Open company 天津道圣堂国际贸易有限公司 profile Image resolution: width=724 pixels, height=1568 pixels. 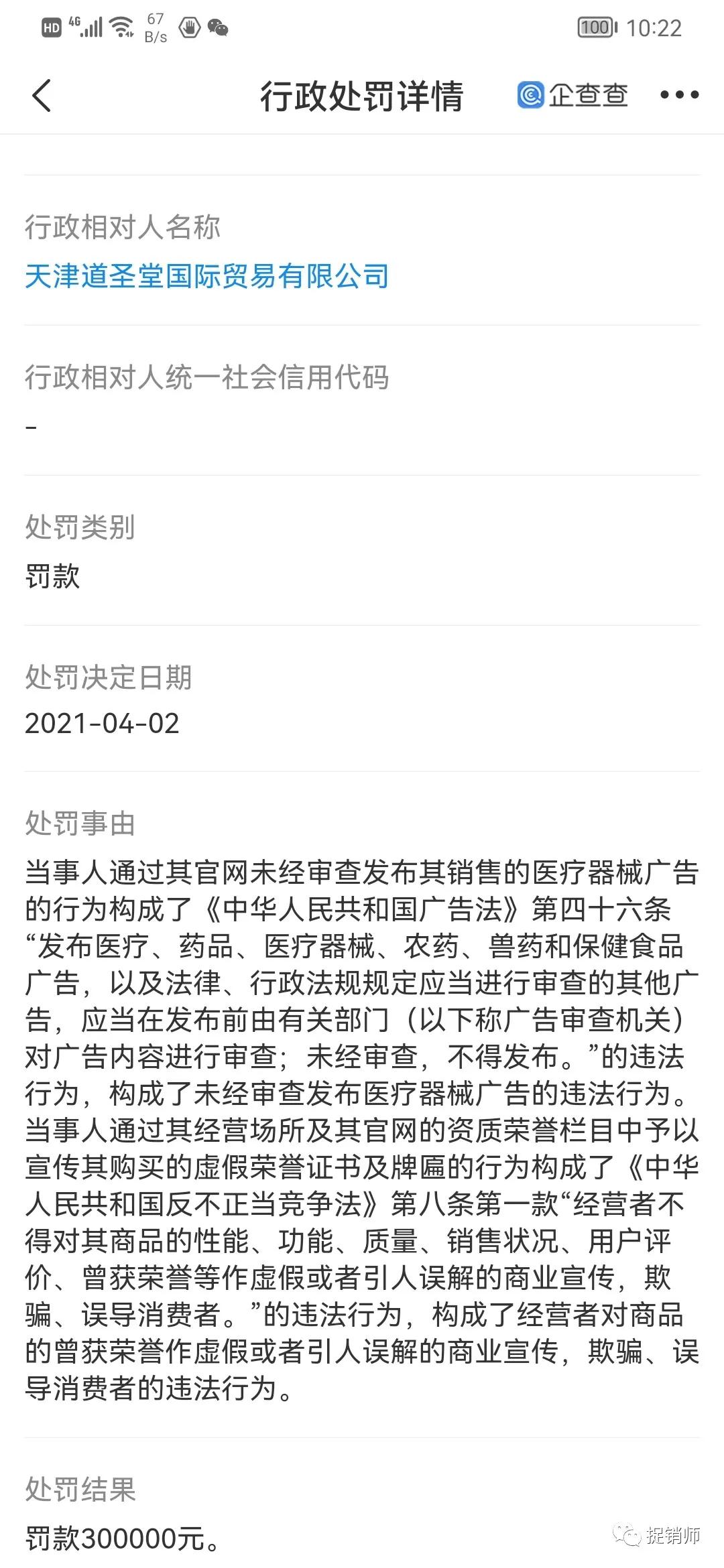[206, 273]
